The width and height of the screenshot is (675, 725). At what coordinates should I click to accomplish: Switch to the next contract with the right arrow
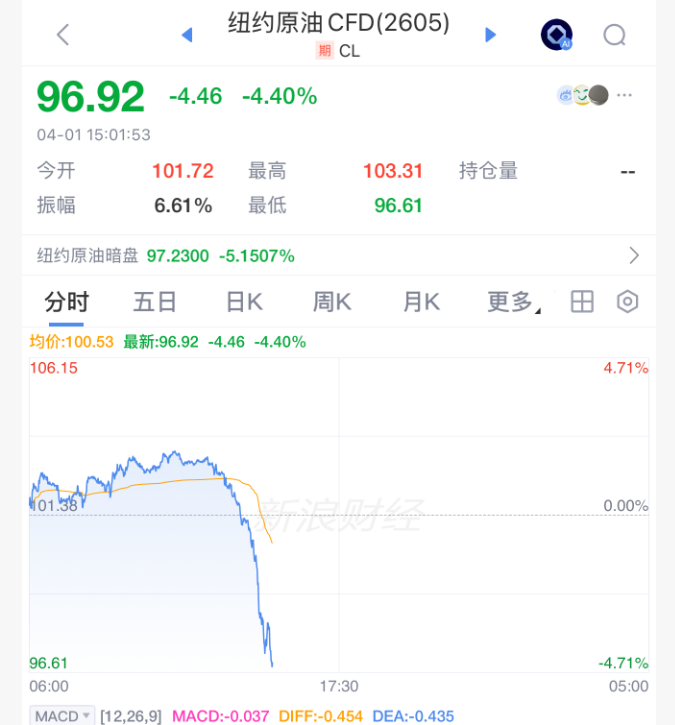pyautogui.click(x=490, y=35)
